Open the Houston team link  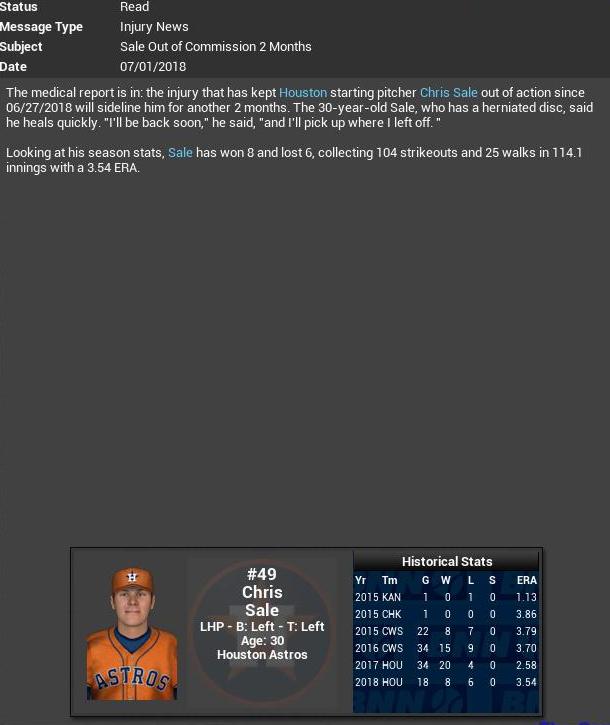click(x=302, y=92)
